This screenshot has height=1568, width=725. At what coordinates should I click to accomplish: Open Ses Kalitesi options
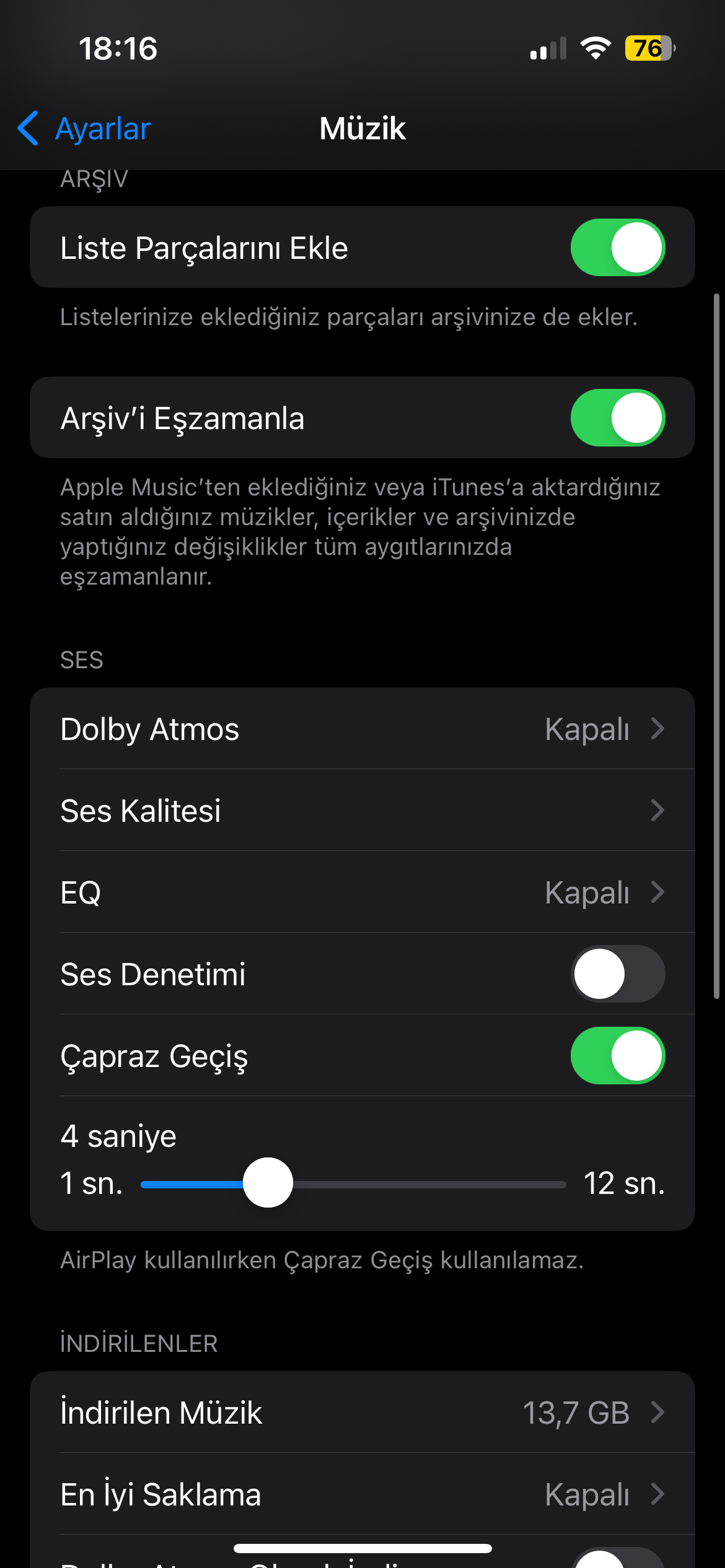[x=362, y=811]
